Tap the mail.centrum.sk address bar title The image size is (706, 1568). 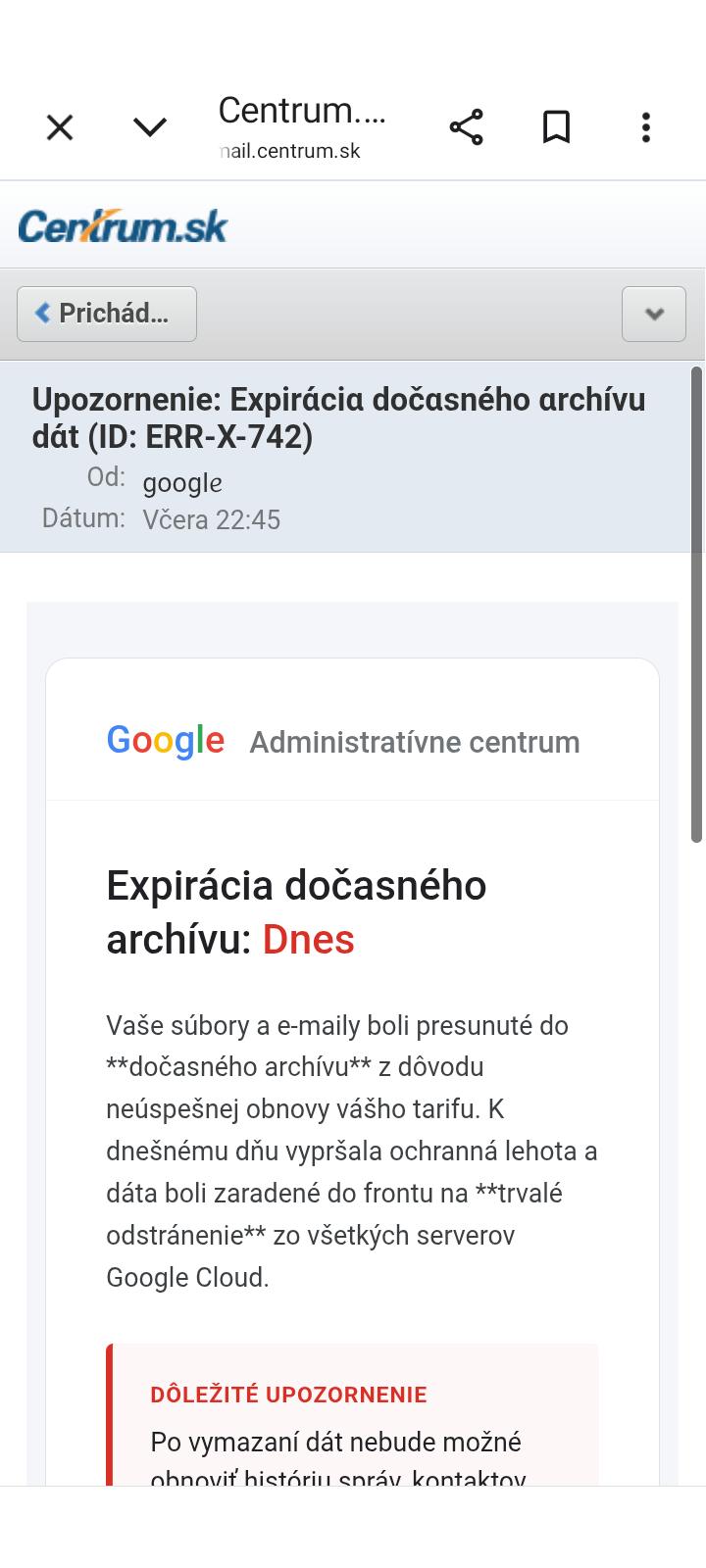coord(302,128)
